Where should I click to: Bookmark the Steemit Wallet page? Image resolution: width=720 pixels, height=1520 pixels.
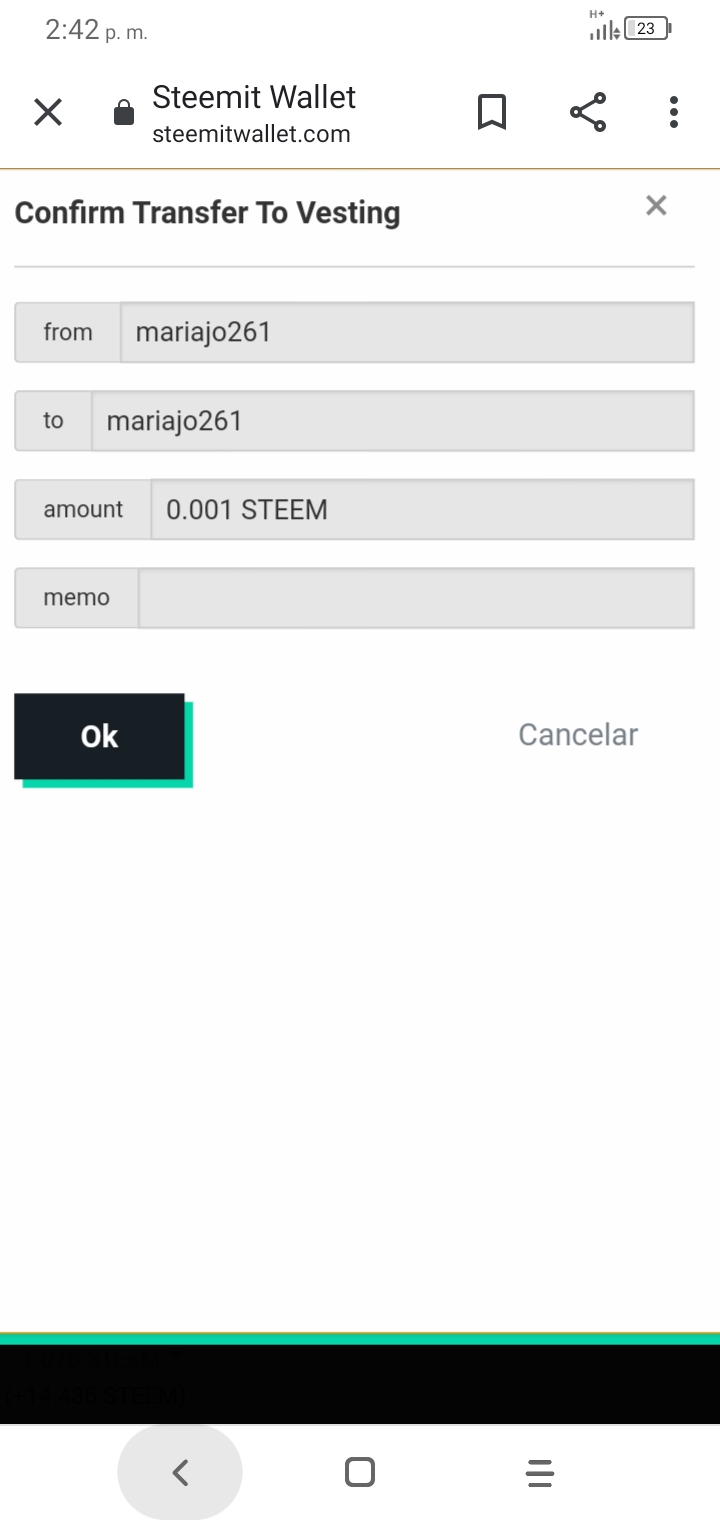(491, 112)
